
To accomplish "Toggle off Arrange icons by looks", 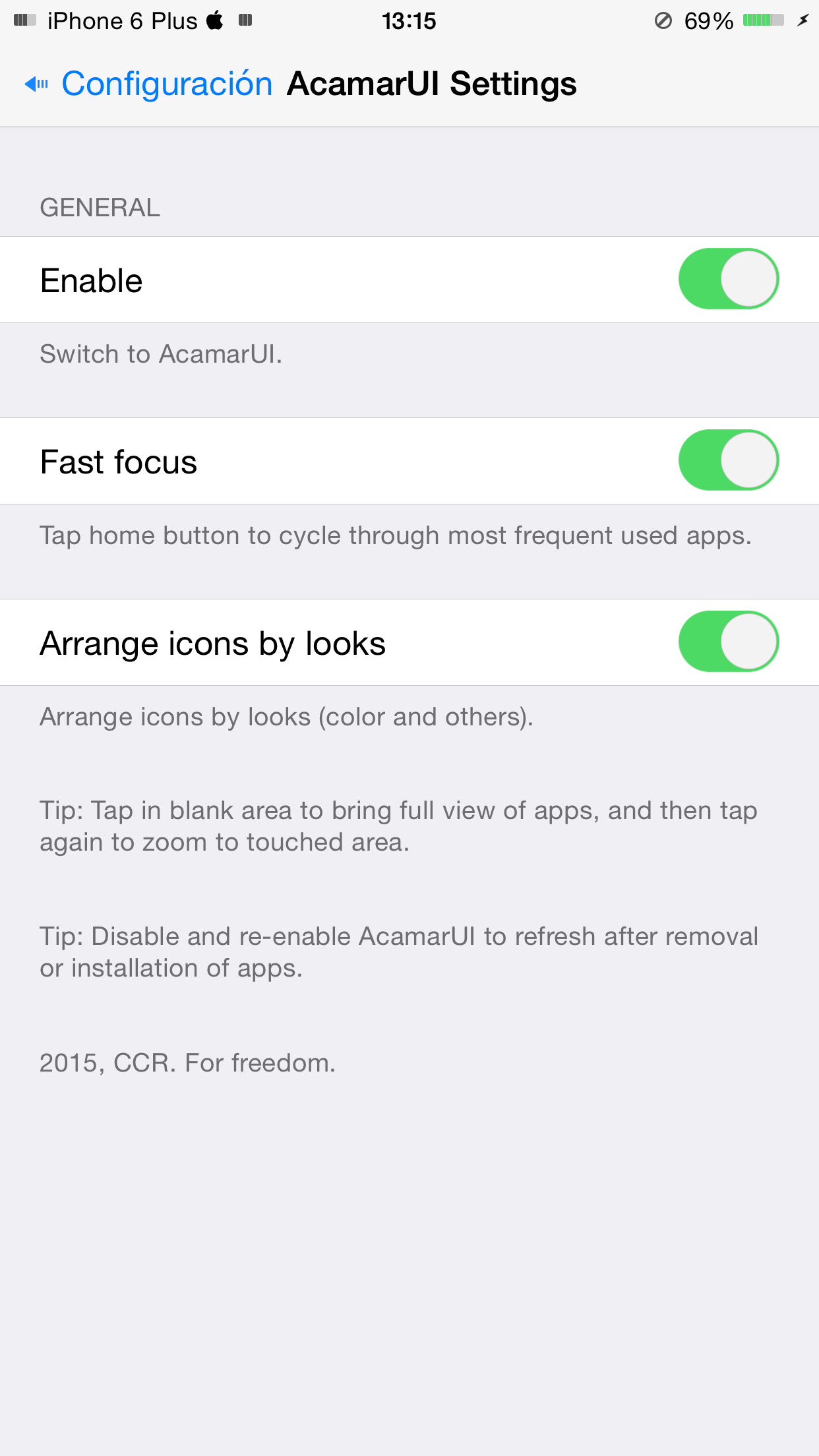I will tap(728, 642).
